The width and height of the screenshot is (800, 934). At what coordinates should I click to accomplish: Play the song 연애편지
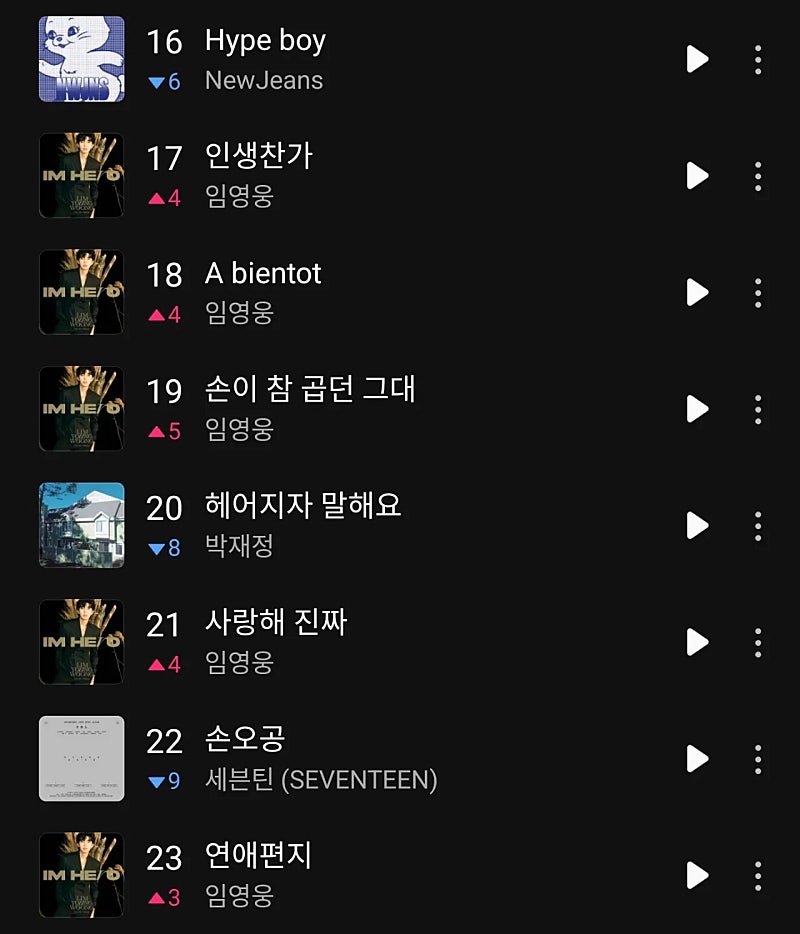point(697,875)
